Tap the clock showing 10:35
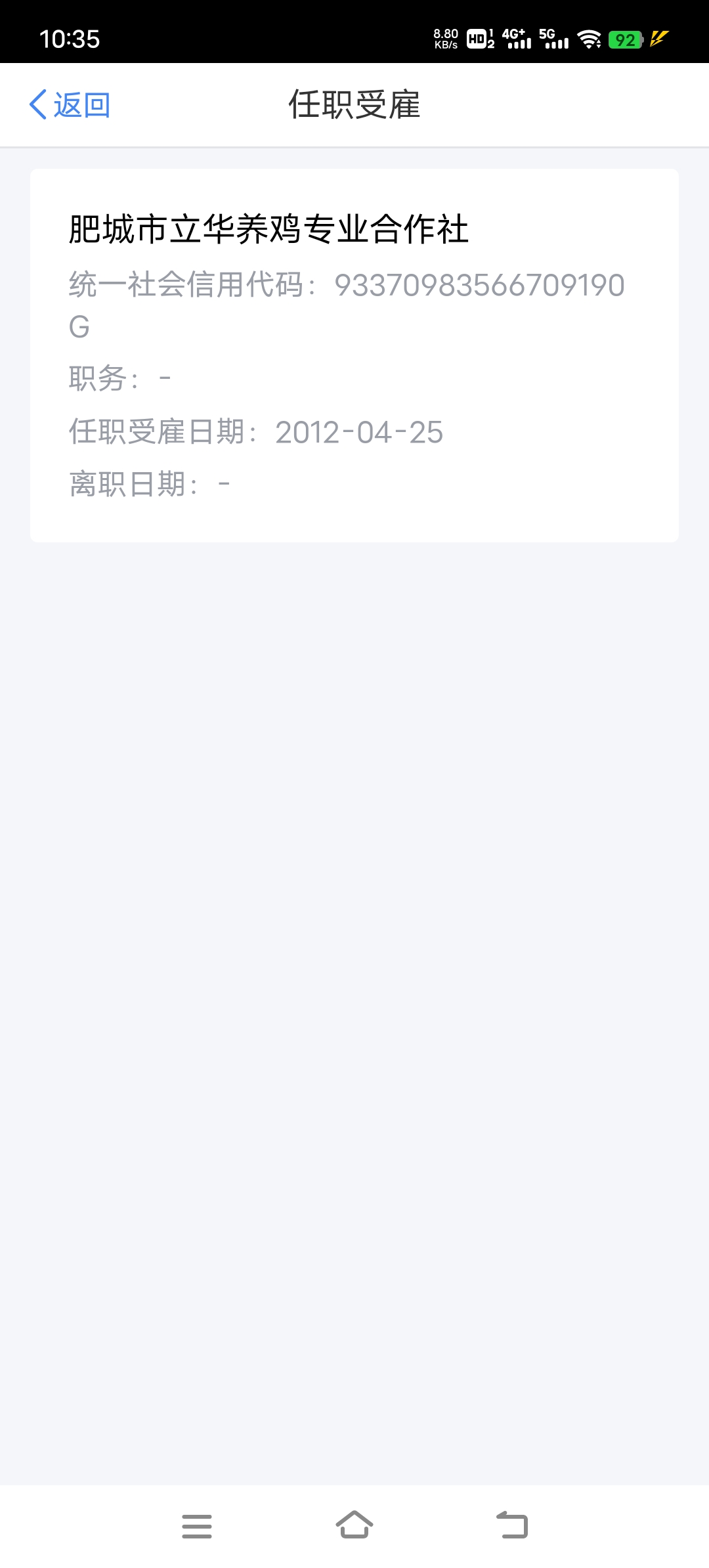This screenshot has height=1568, width=709. [x=69, y=39]
